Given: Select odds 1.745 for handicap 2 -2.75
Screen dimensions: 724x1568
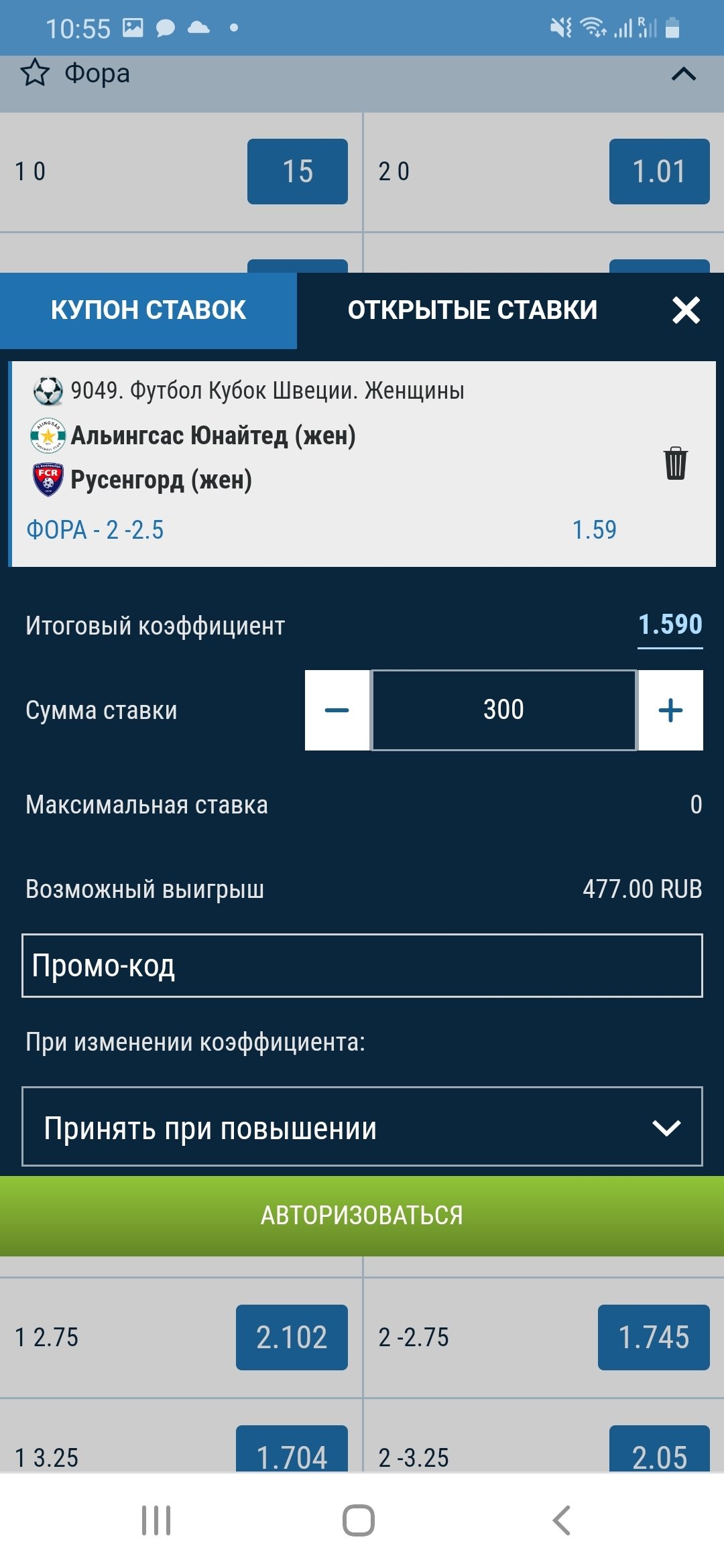Looking at the screenshot, I should 654,1337.
